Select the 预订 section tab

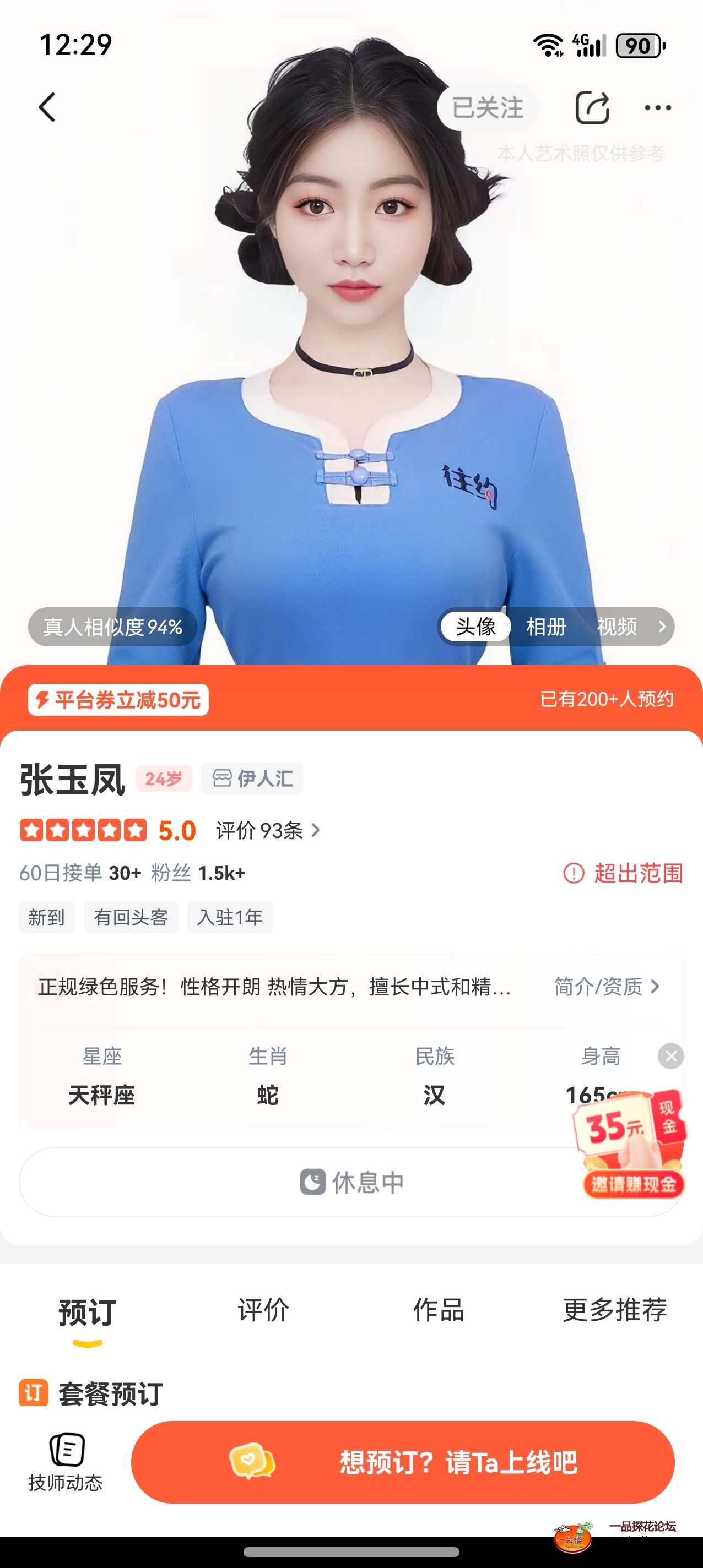pos(87,1312)
